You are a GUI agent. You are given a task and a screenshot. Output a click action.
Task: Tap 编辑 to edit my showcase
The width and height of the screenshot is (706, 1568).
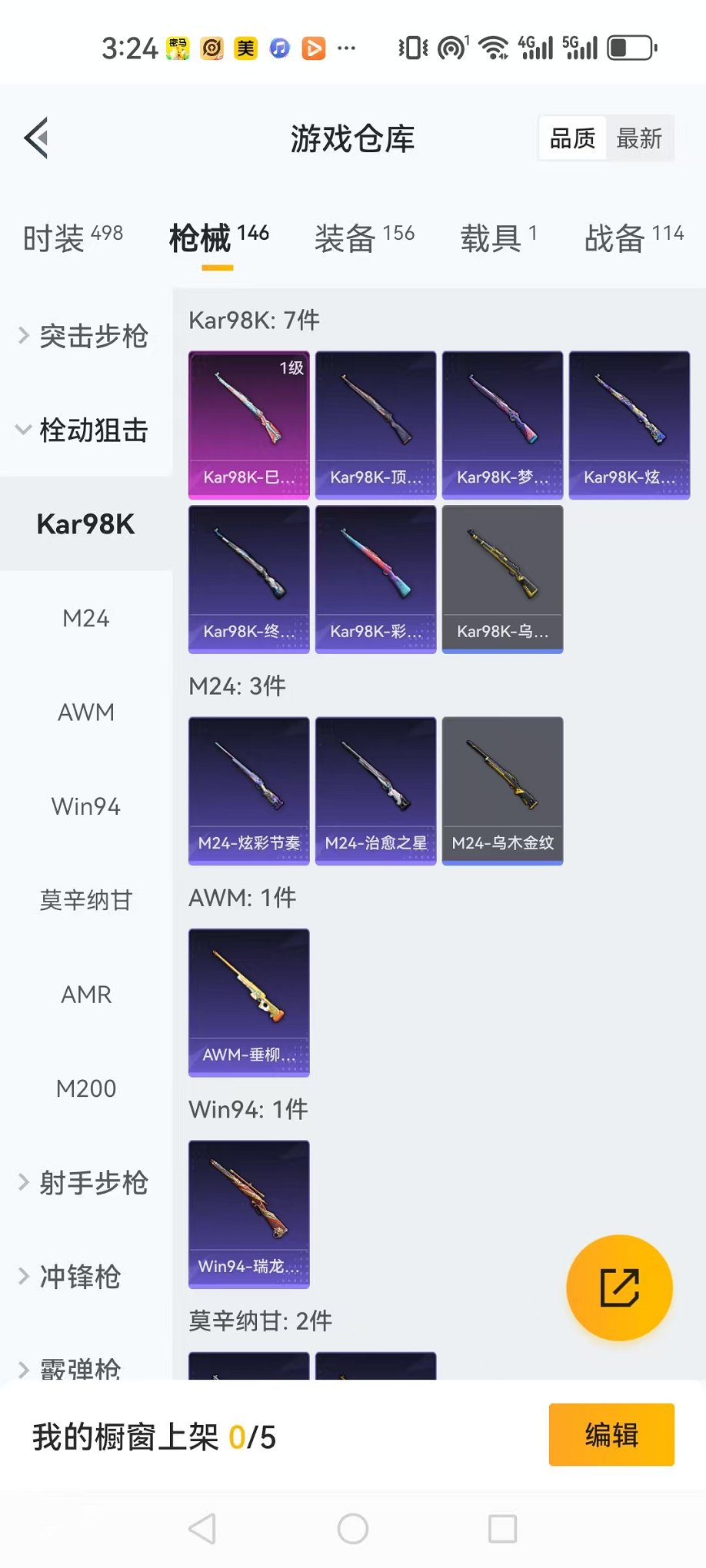coord(611,1435)
